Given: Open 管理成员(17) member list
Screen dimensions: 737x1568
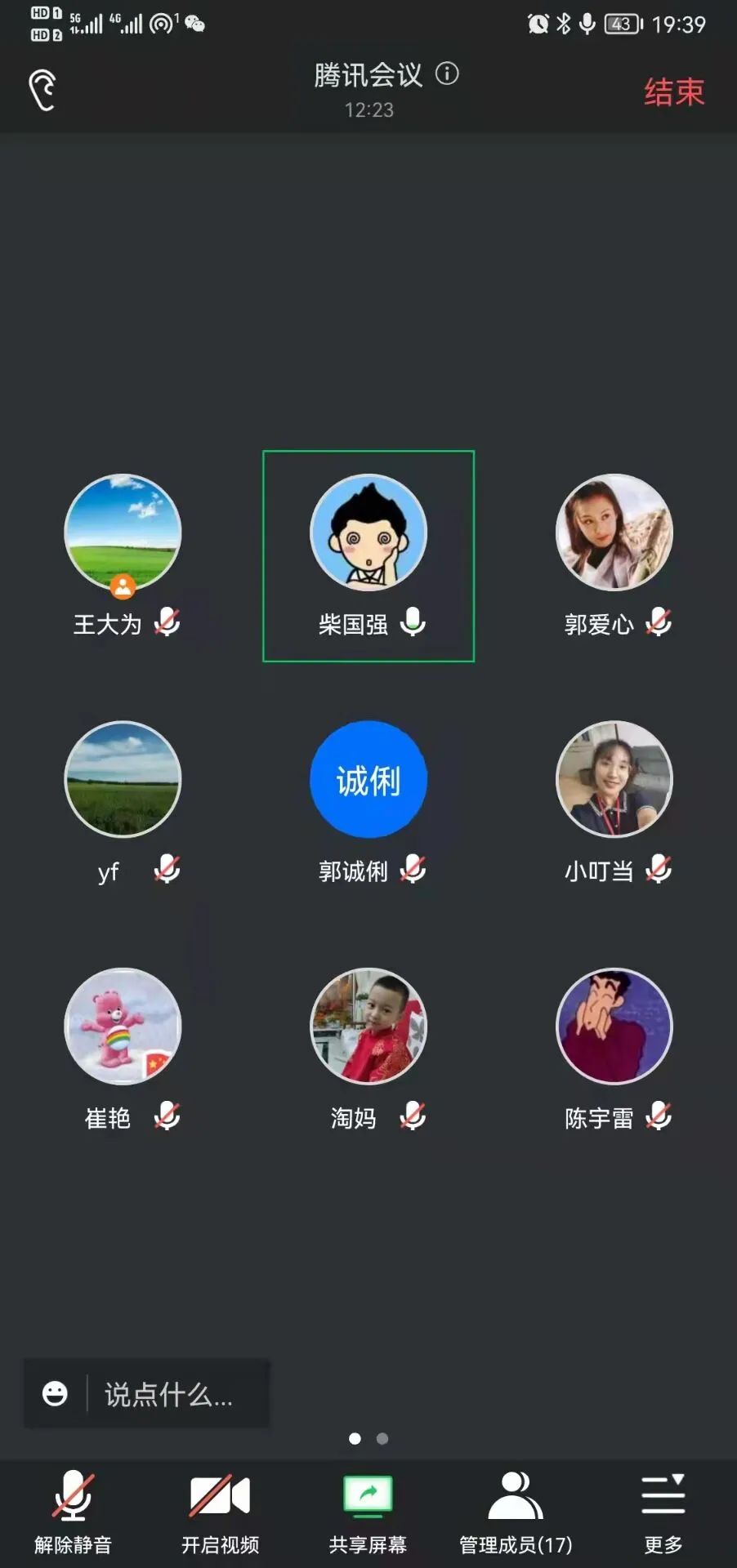Looking at the screenshot, I should point(516,1512).
